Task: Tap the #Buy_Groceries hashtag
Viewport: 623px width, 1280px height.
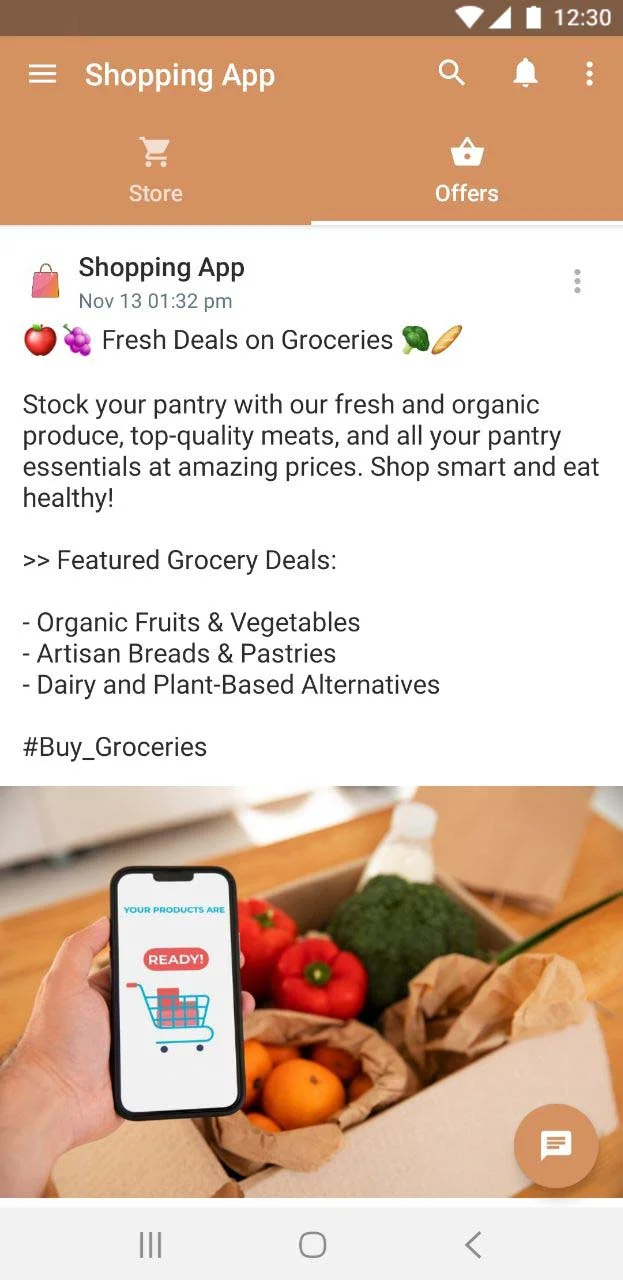Action: (x=115, y=747)
